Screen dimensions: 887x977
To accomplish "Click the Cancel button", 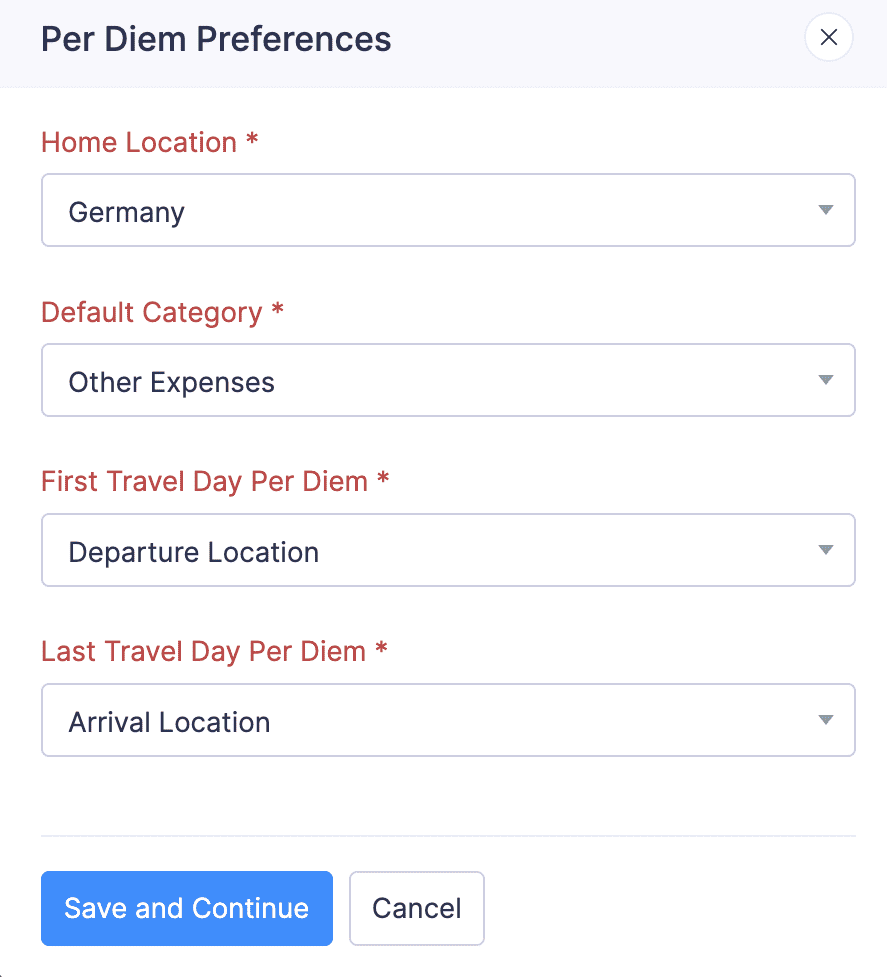I will coord(416,908).
